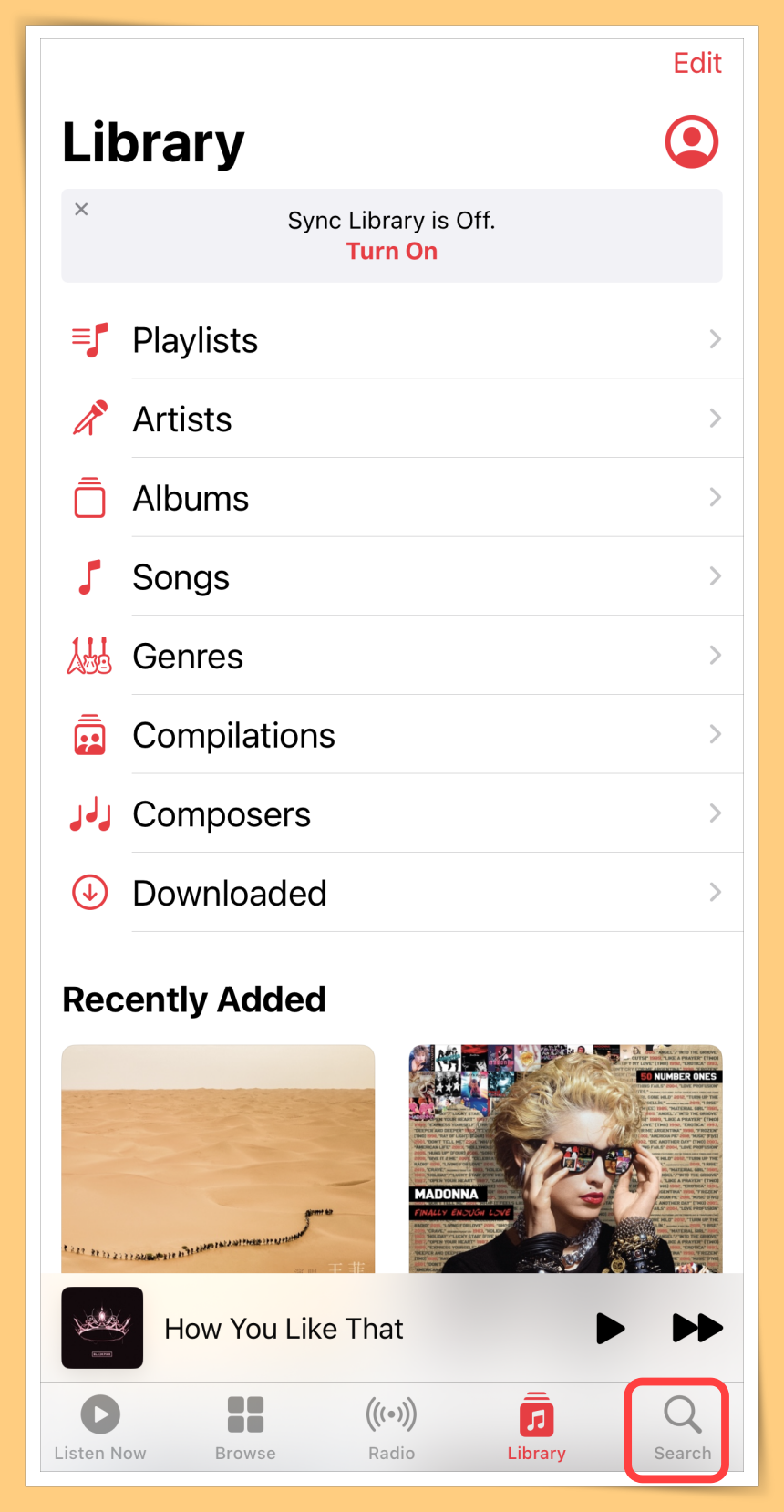Expand the Songs row chevron

point(715,576)
